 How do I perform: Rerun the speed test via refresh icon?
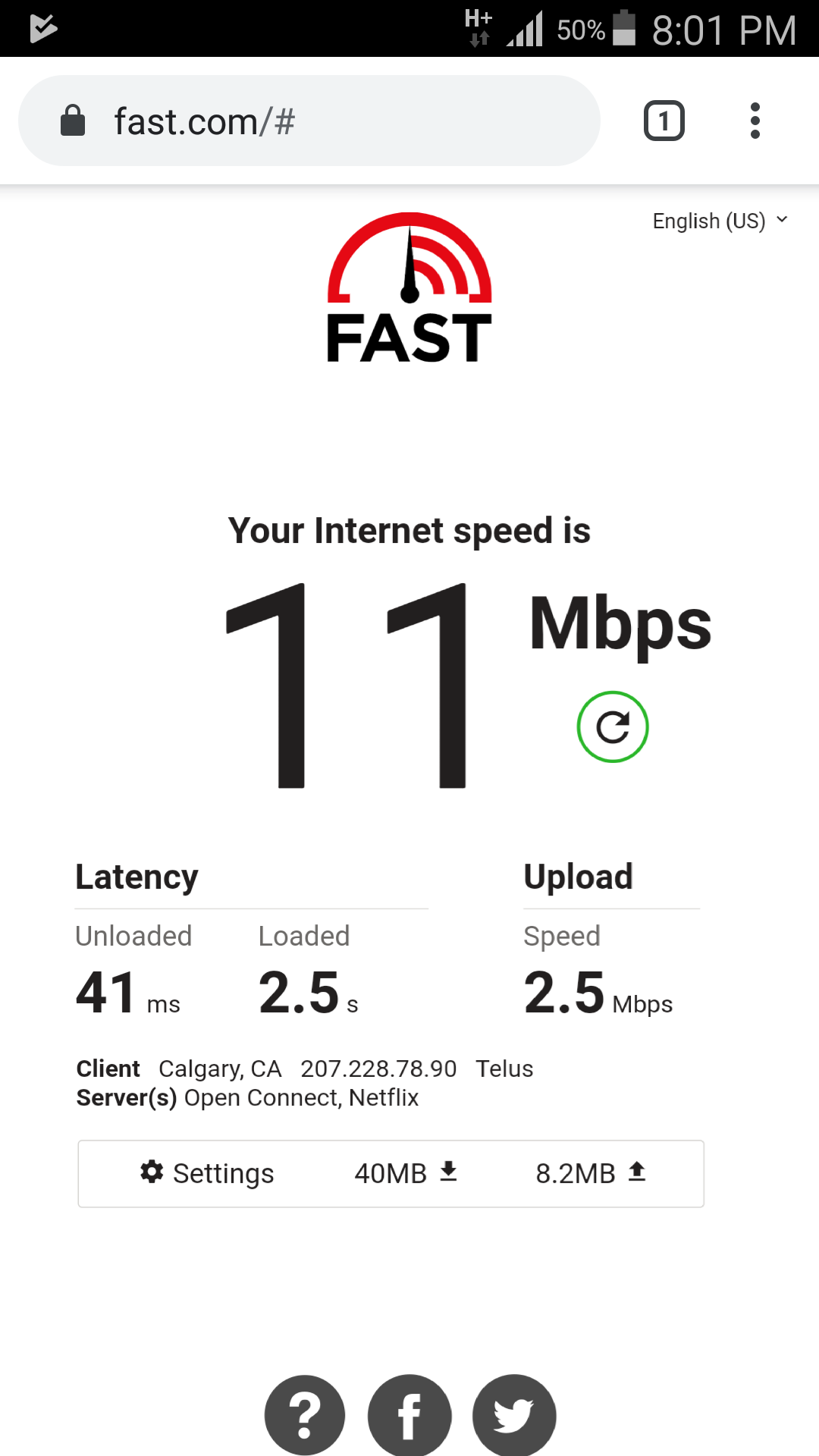(x=612, y=726)
